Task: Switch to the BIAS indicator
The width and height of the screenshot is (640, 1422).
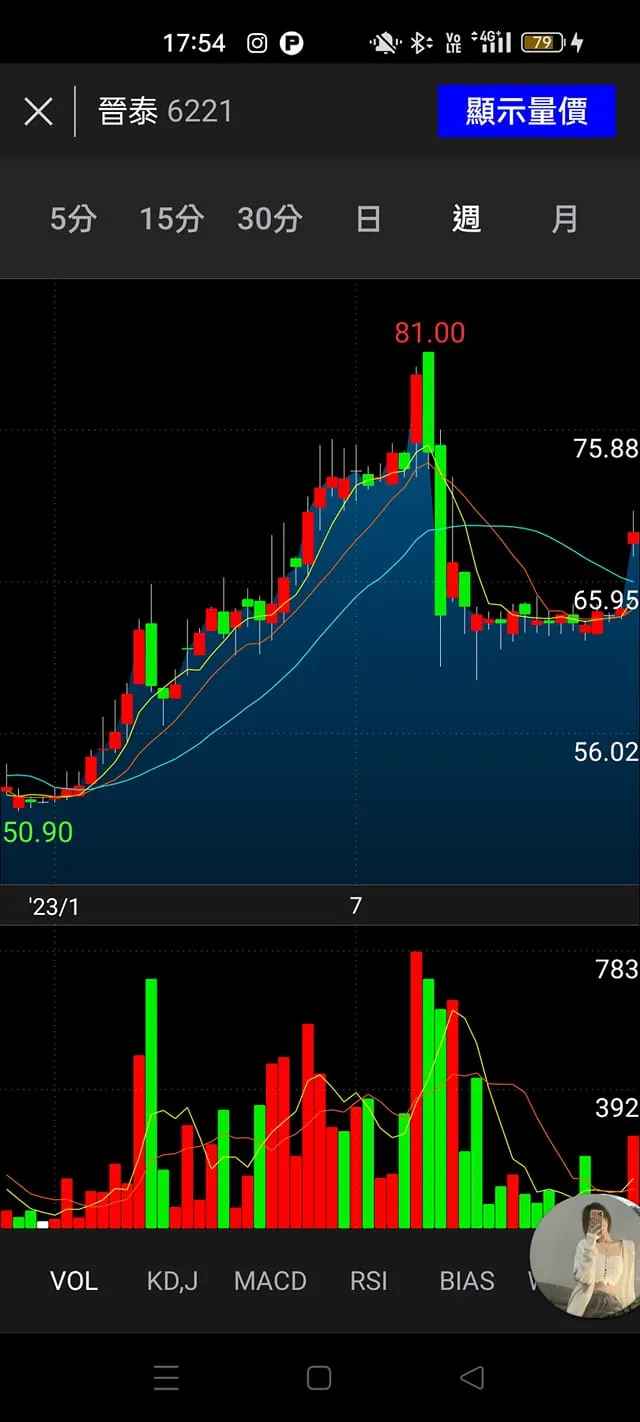Action: pos(467,1281)
